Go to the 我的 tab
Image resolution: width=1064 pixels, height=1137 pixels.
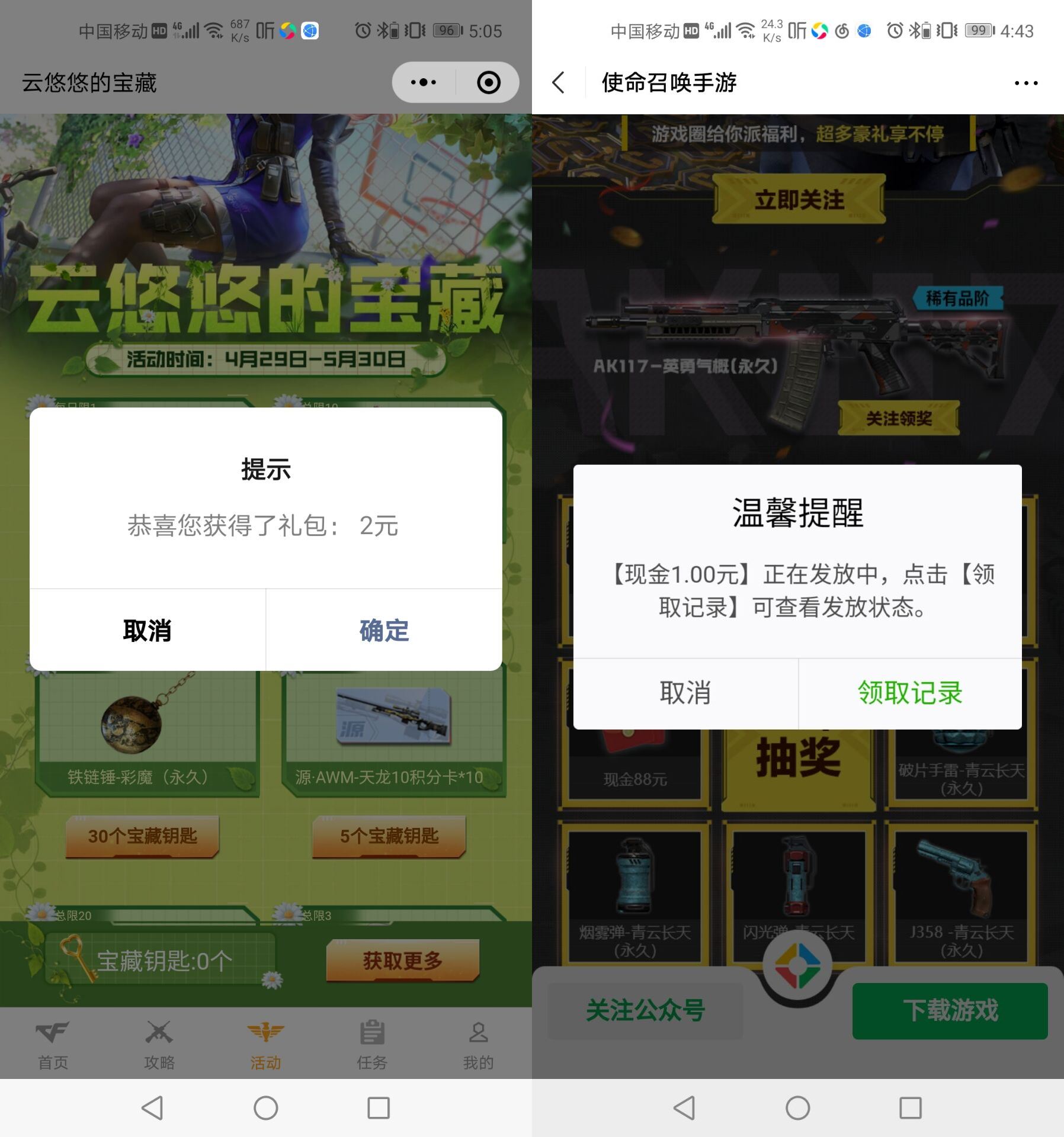click(478, 1045)
